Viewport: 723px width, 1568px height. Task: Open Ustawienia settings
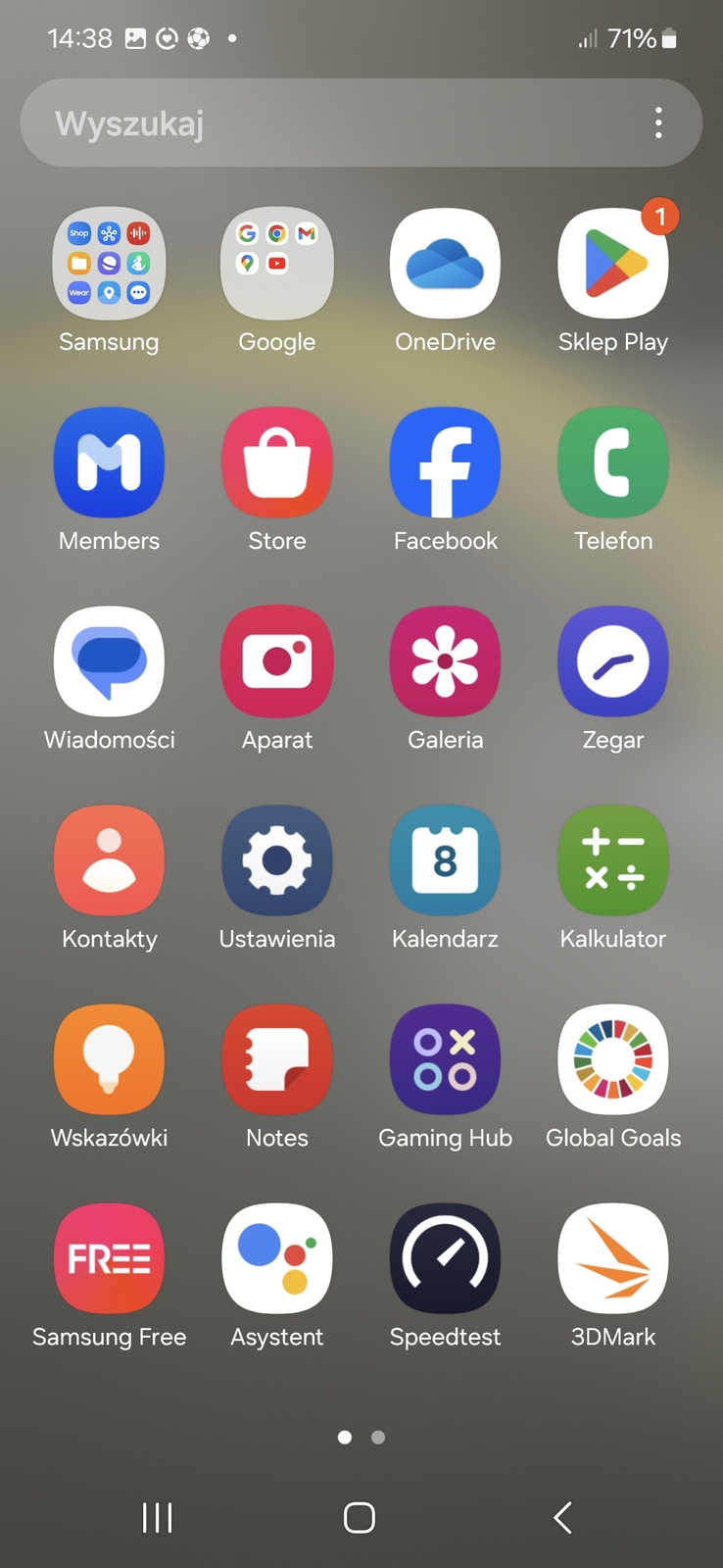coord(277,860)
